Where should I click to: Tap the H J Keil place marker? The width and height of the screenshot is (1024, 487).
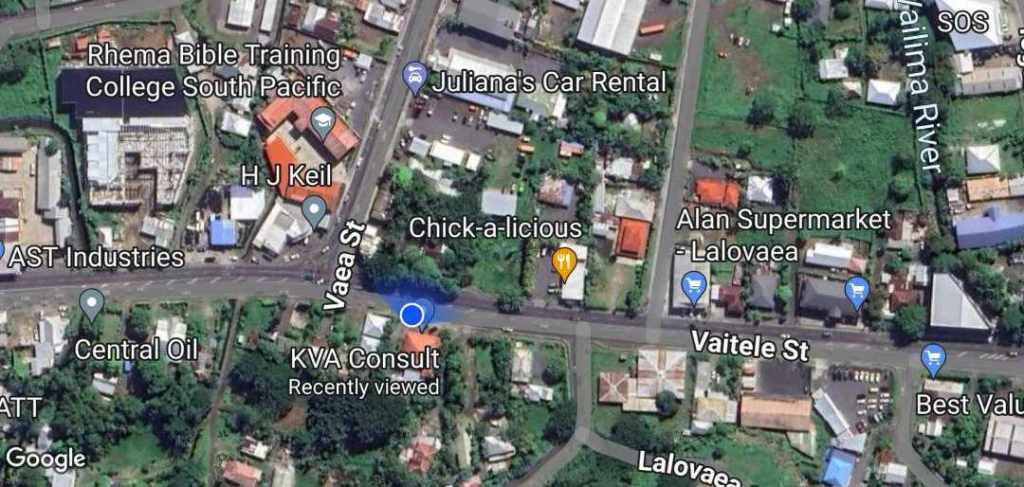315,210
